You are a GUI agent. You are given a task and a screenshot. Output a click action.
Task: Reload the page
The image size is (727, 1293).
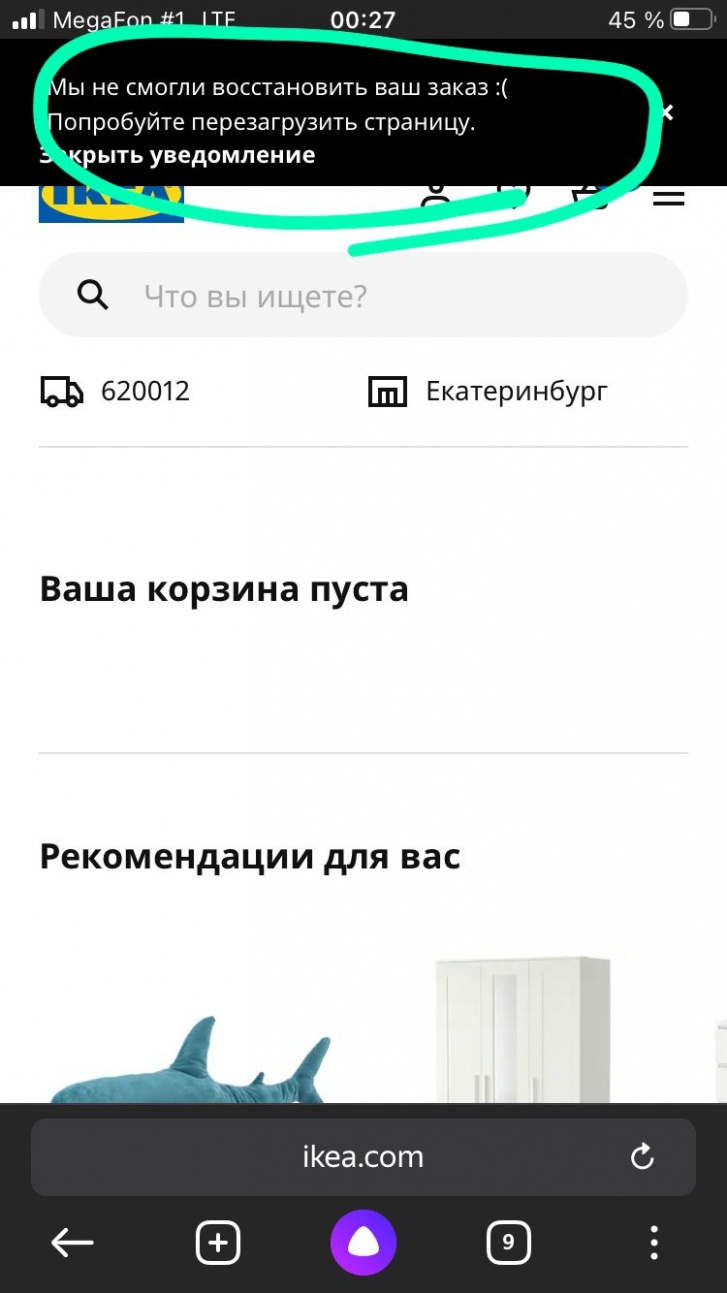(642, 1157)
